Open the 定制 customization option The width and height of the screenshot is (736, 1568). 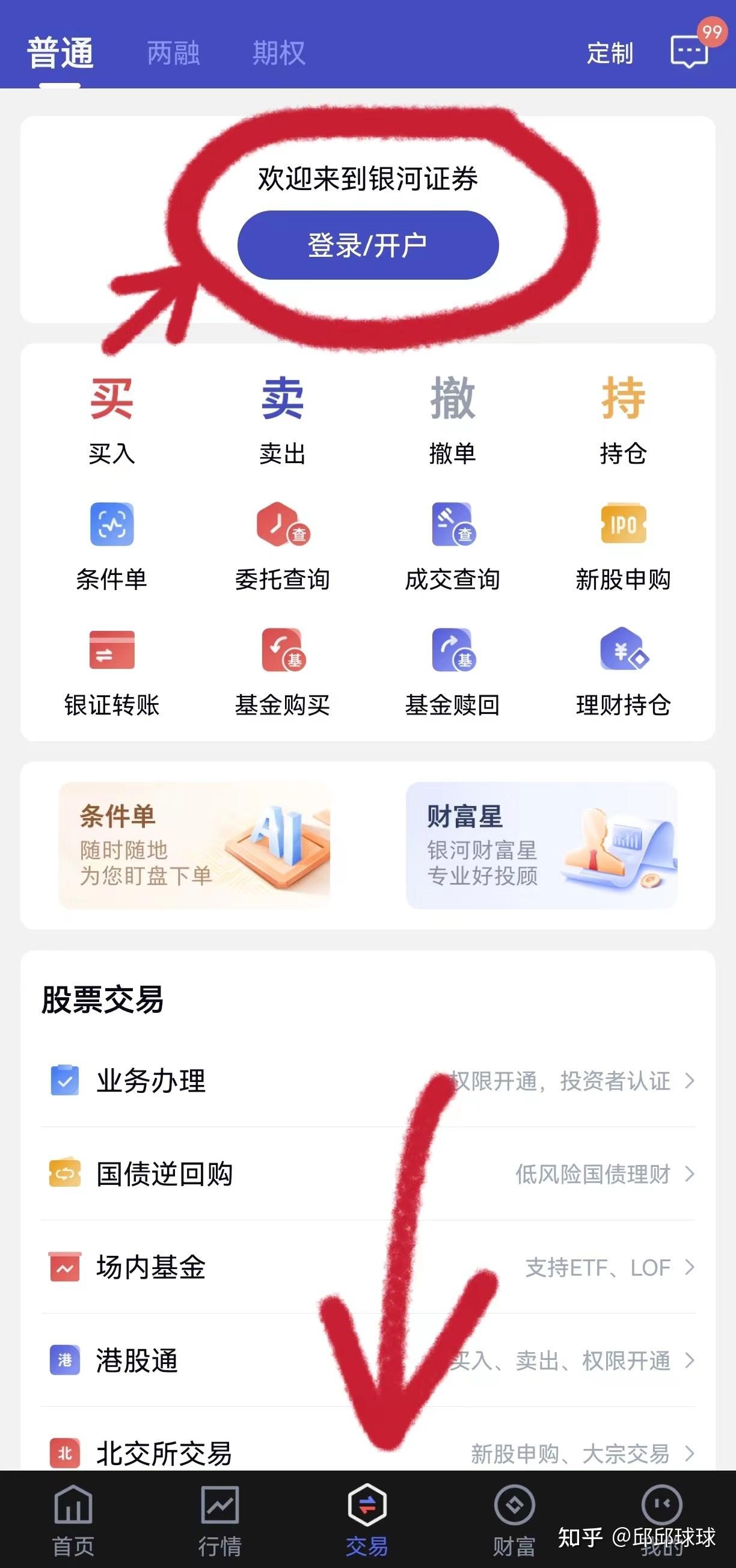[609, 53]
